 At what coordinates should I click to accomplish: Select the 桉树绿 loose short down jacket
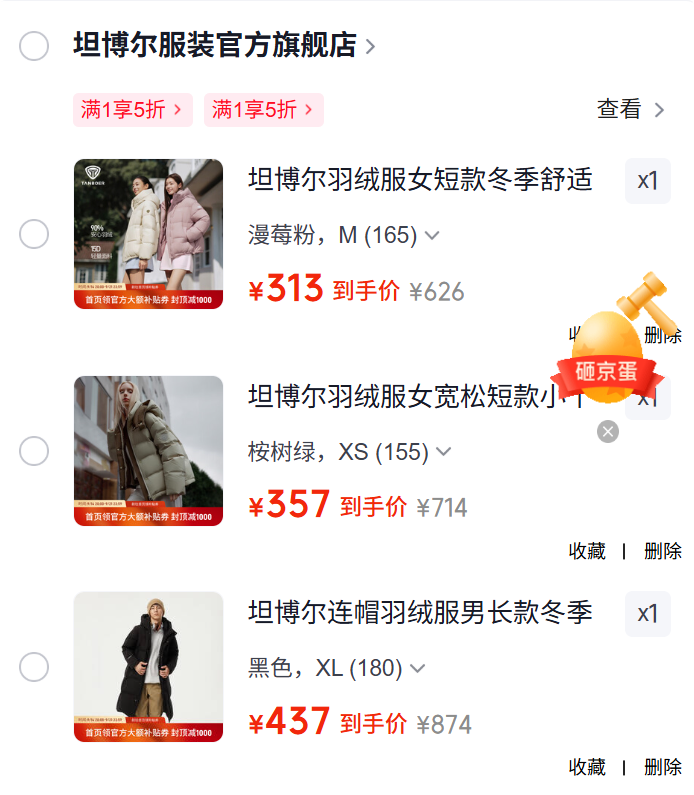coord(34,451)
